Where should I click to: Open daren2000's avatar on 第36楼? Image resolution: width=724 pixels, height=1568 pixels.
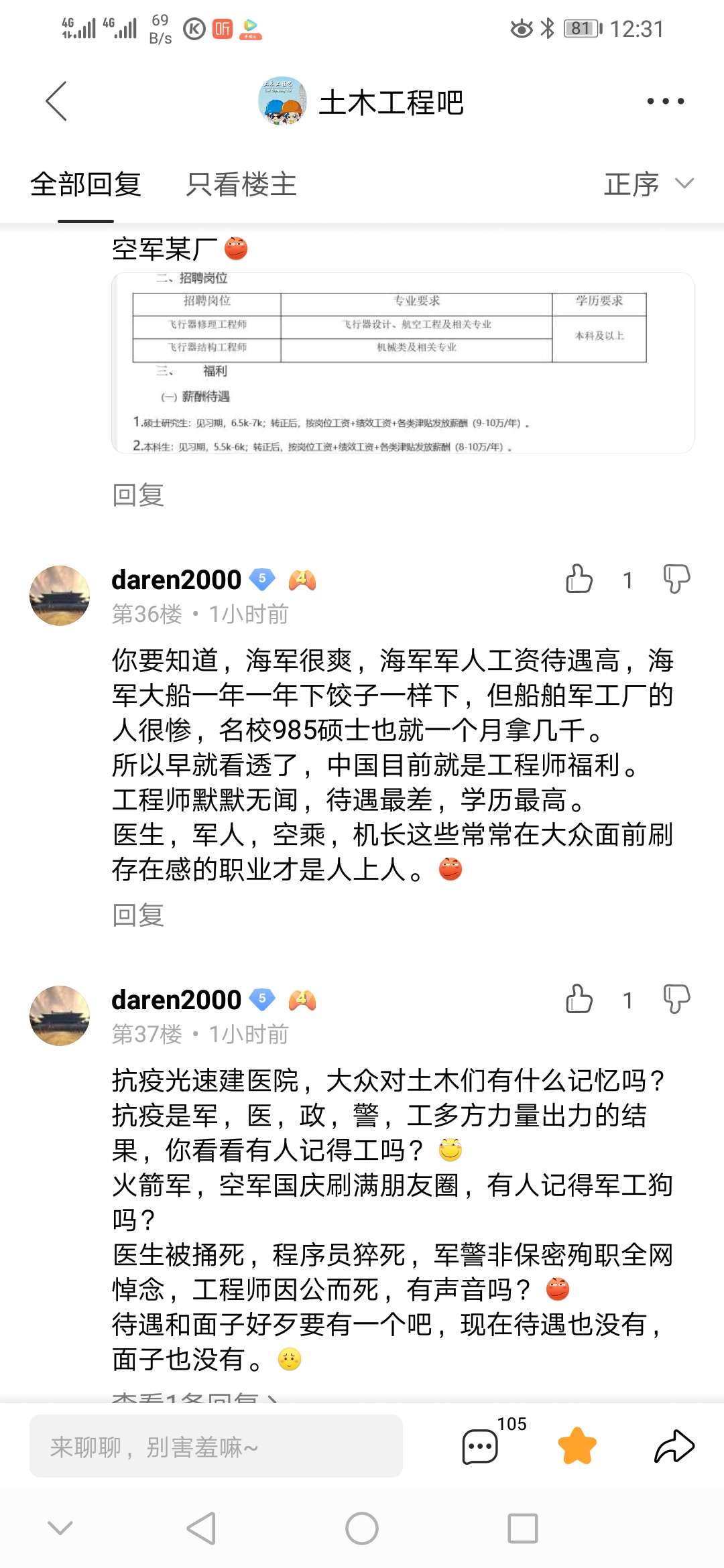60,596
